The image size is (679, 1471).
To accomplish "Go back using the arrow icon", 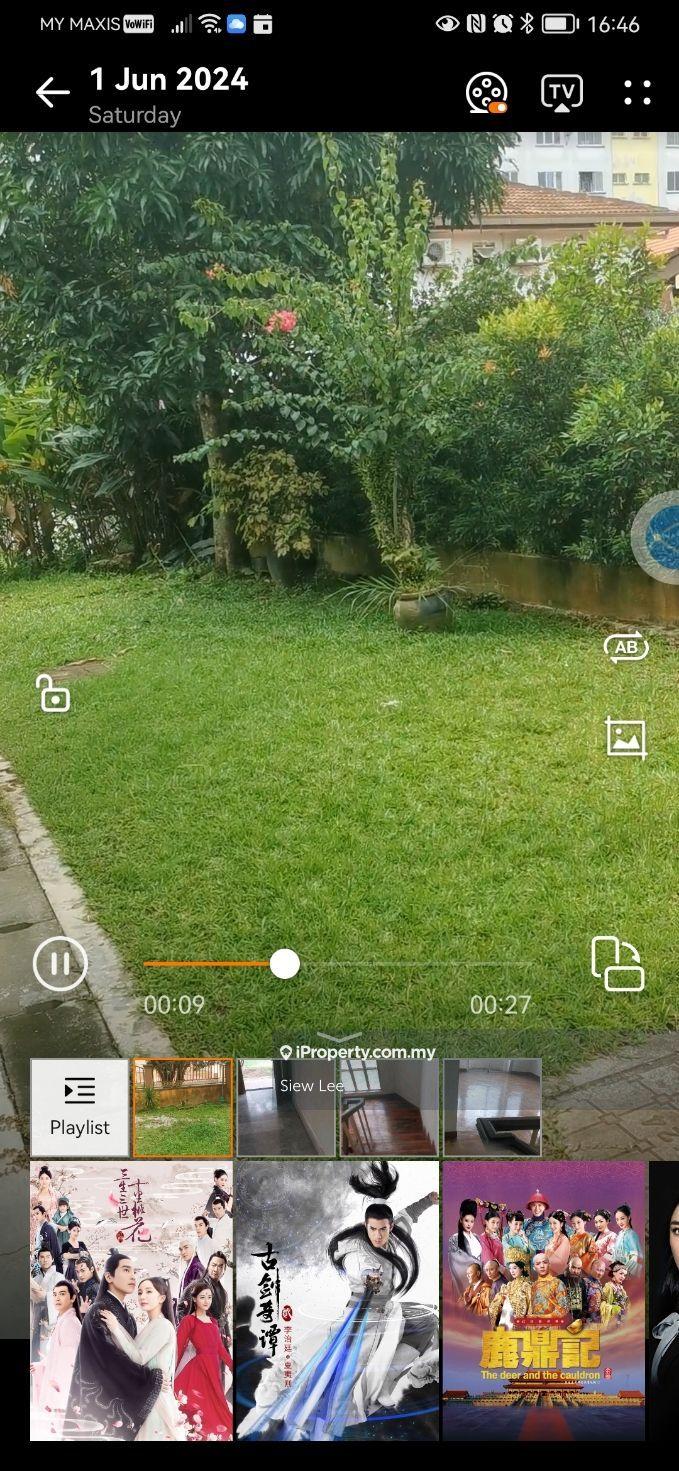I will (x=52, y=93).
